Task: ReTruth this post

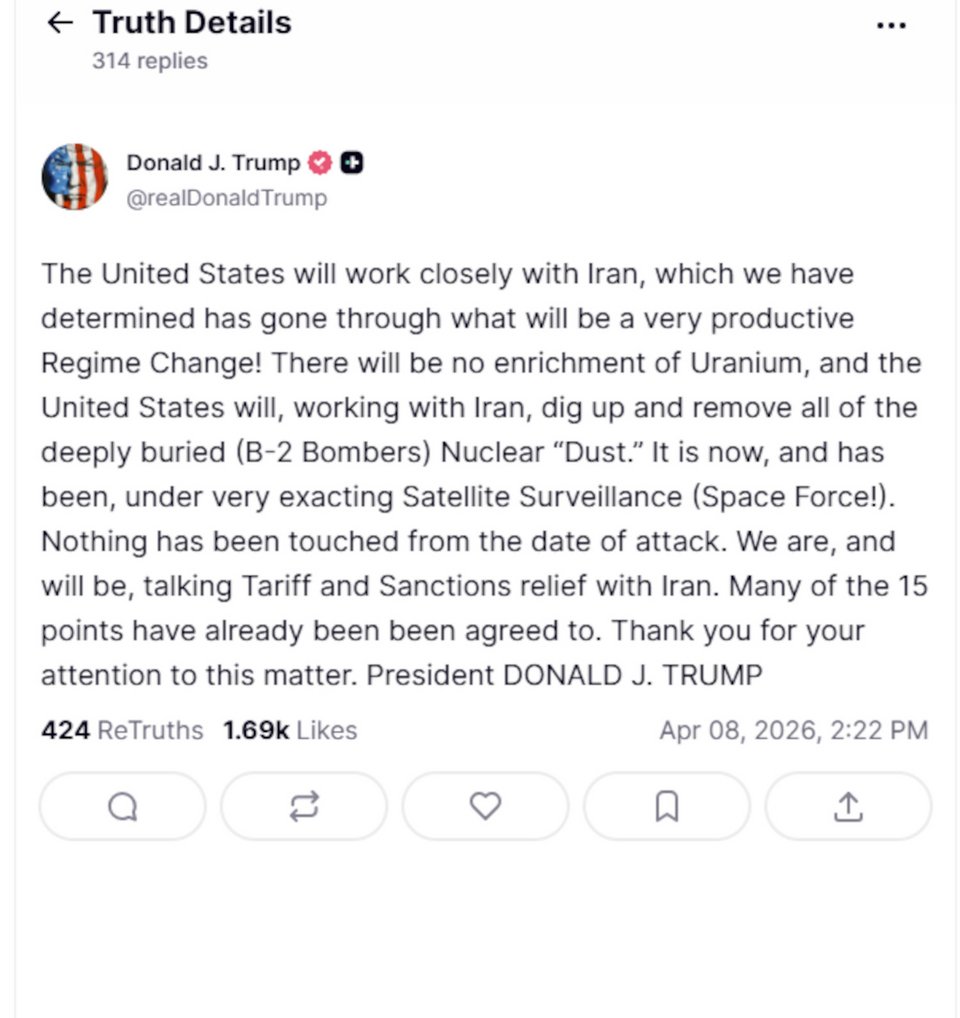Action: [x=304, y=806]
